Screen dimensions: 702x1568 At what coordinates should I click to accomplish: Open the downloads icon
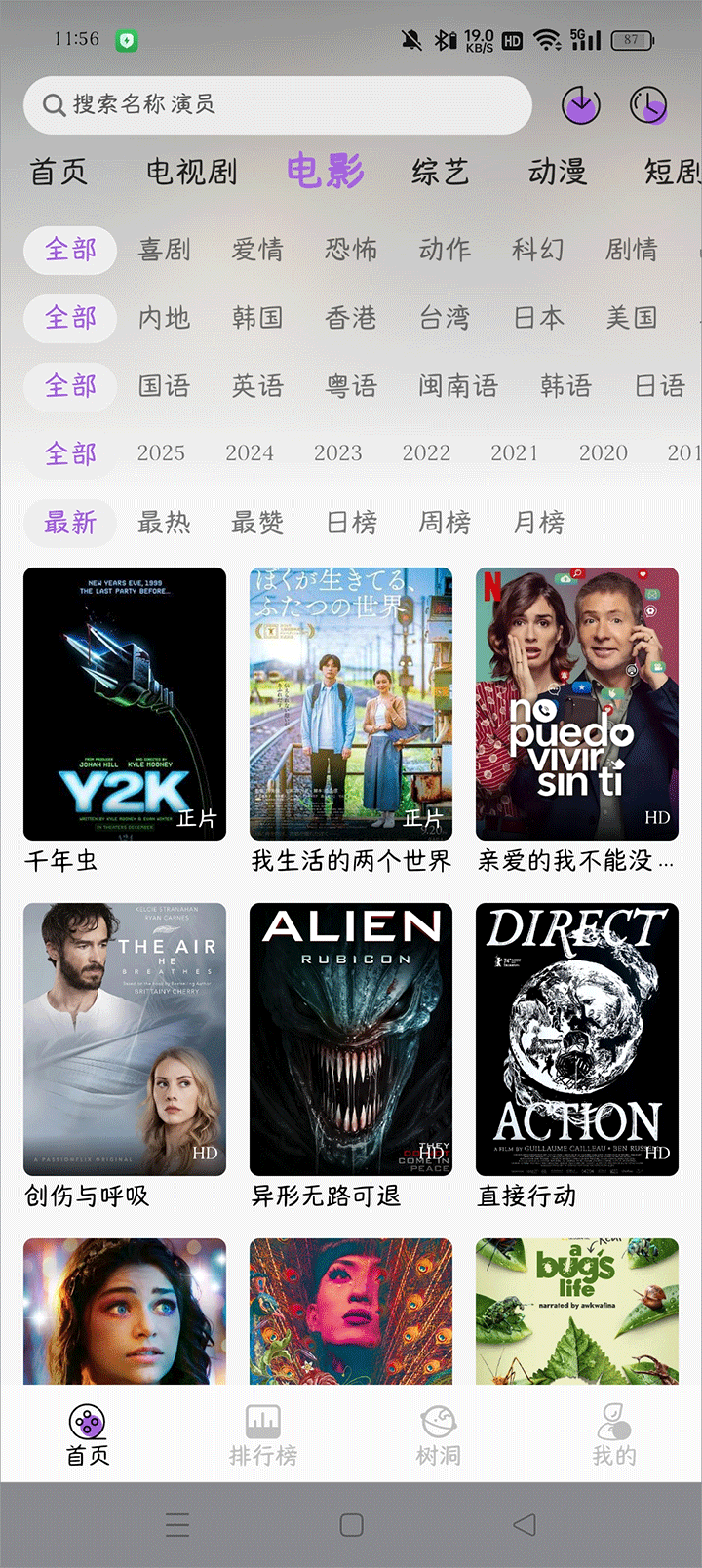581,105
